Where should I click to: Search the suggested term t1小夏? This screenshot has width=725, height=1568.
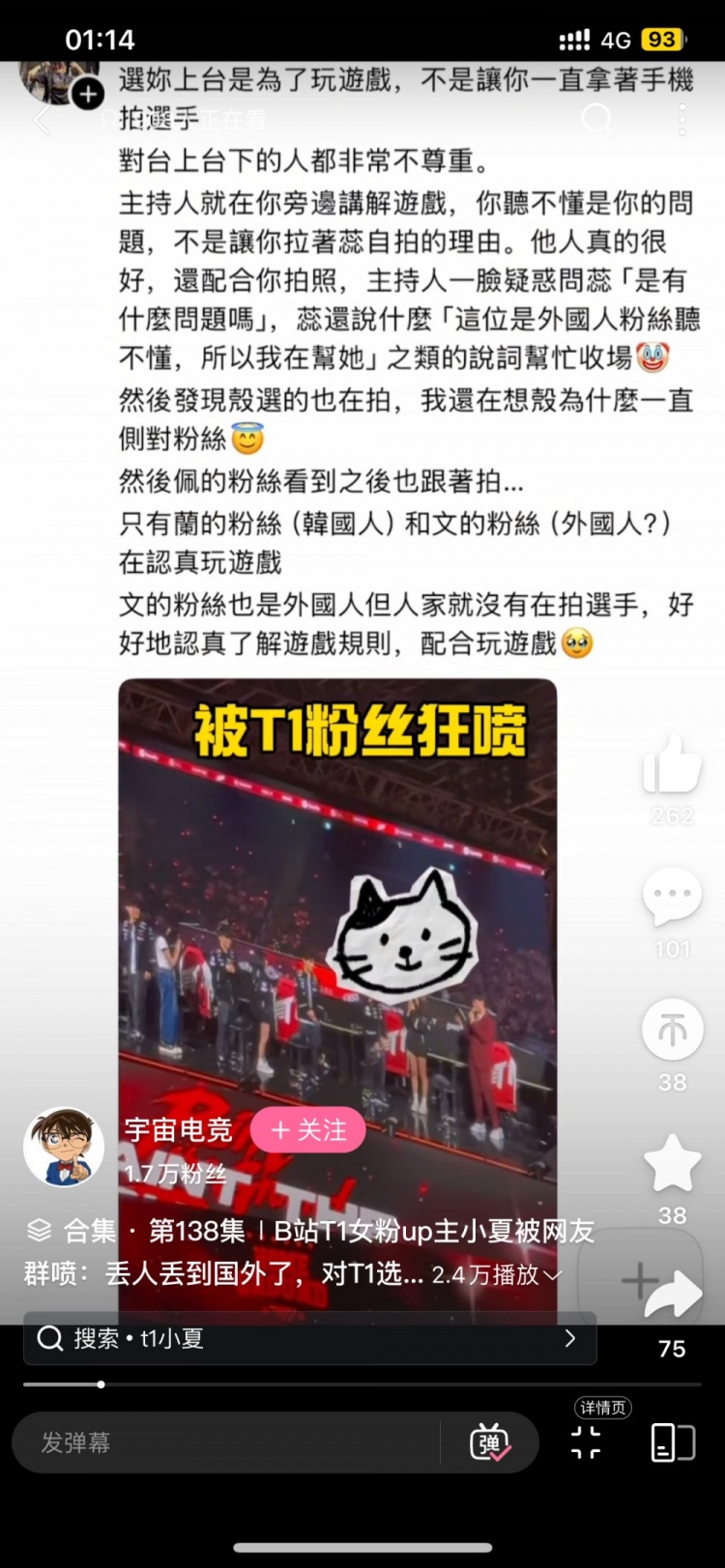pyautogui.click(x=309, y=1338)
